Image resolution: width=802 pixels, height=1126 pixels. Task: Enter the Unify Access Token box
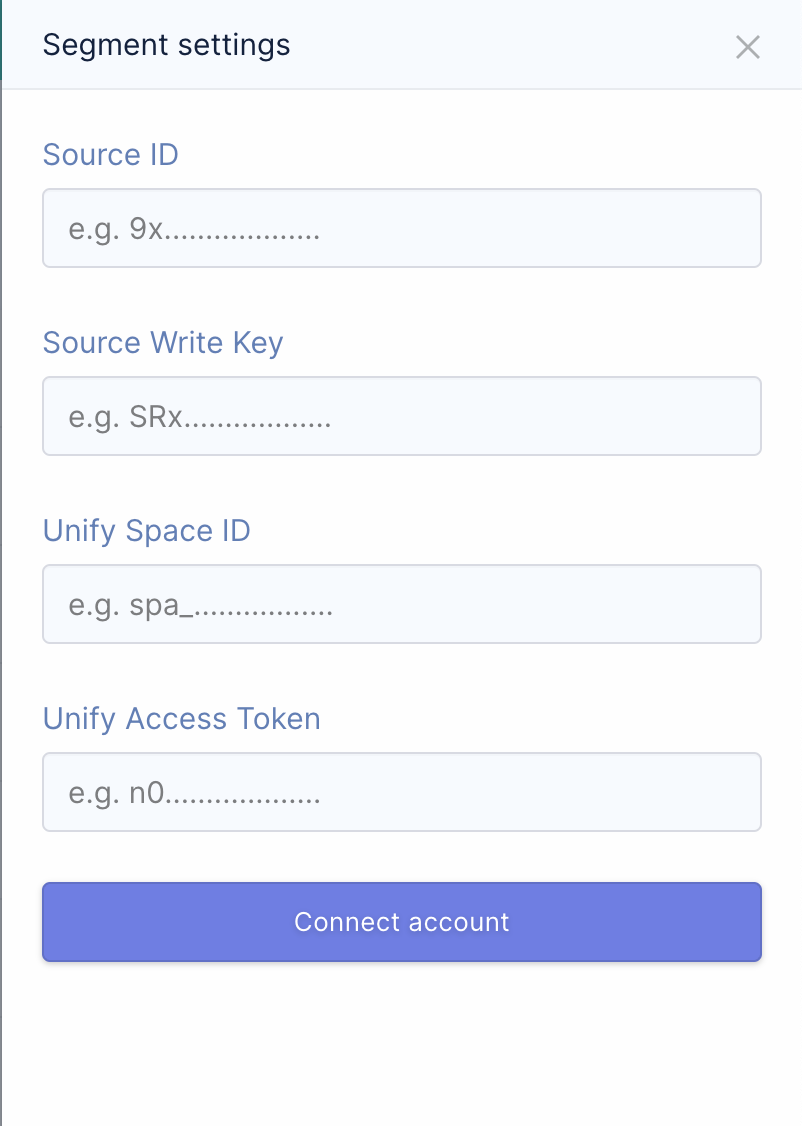click(401, 792)
